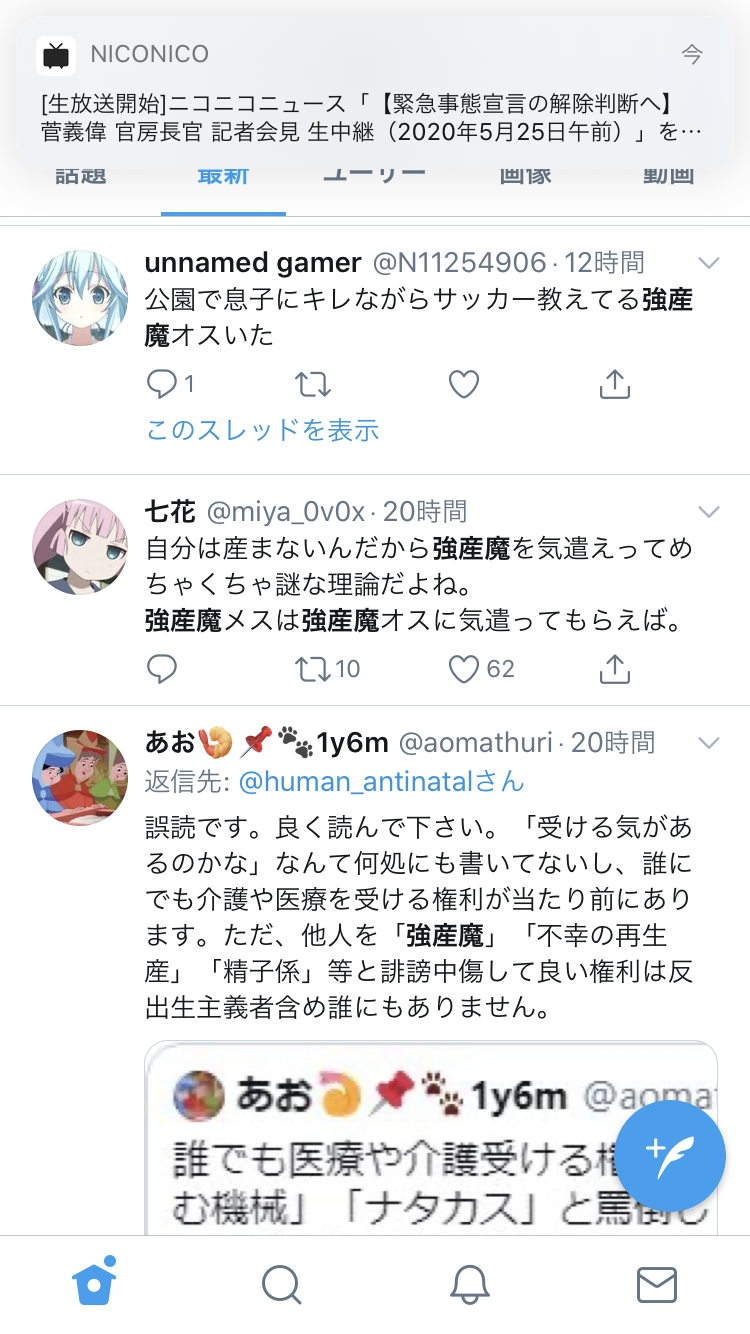Retweet 七花's tweet with 10 retweets

328,668
